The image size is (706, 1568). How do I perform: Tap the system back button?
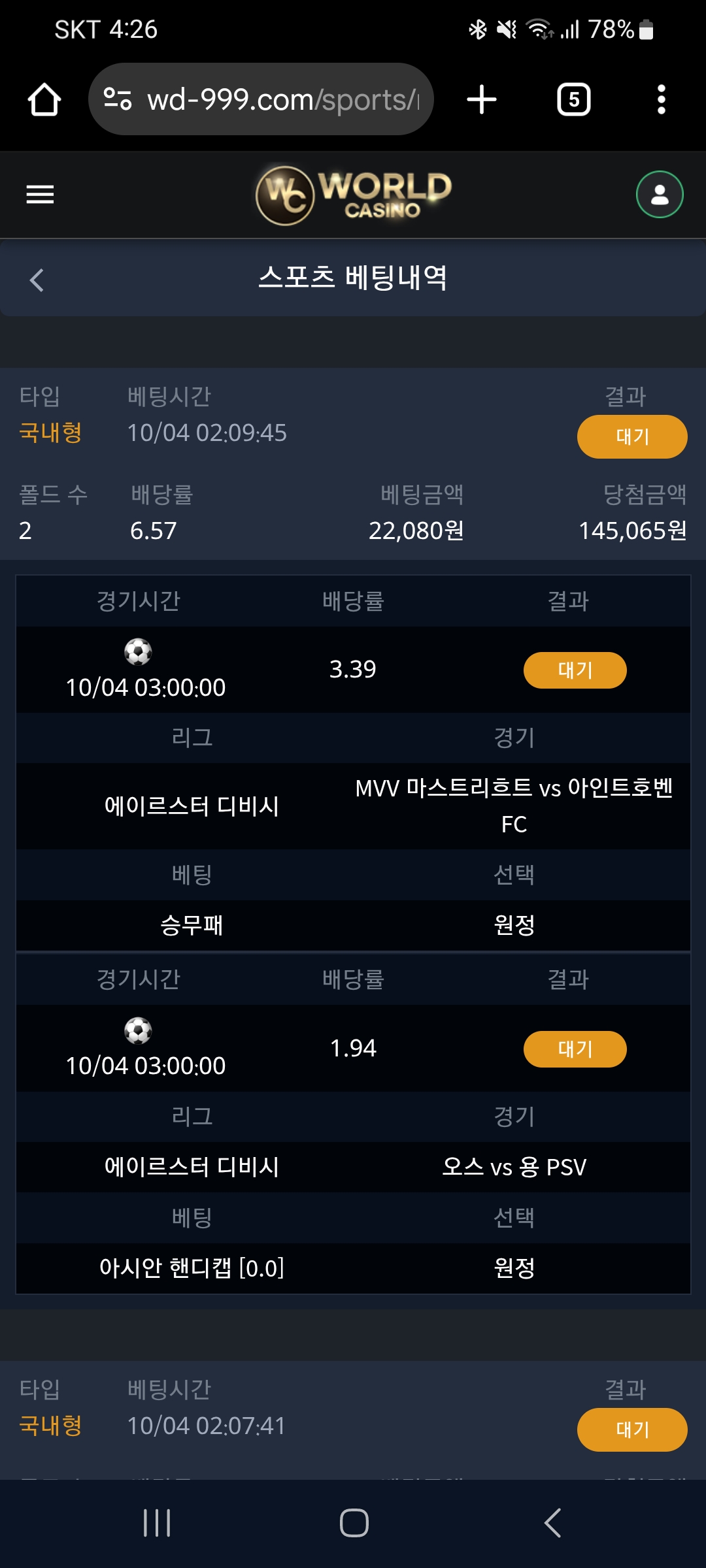click(x=552, y=1523)
